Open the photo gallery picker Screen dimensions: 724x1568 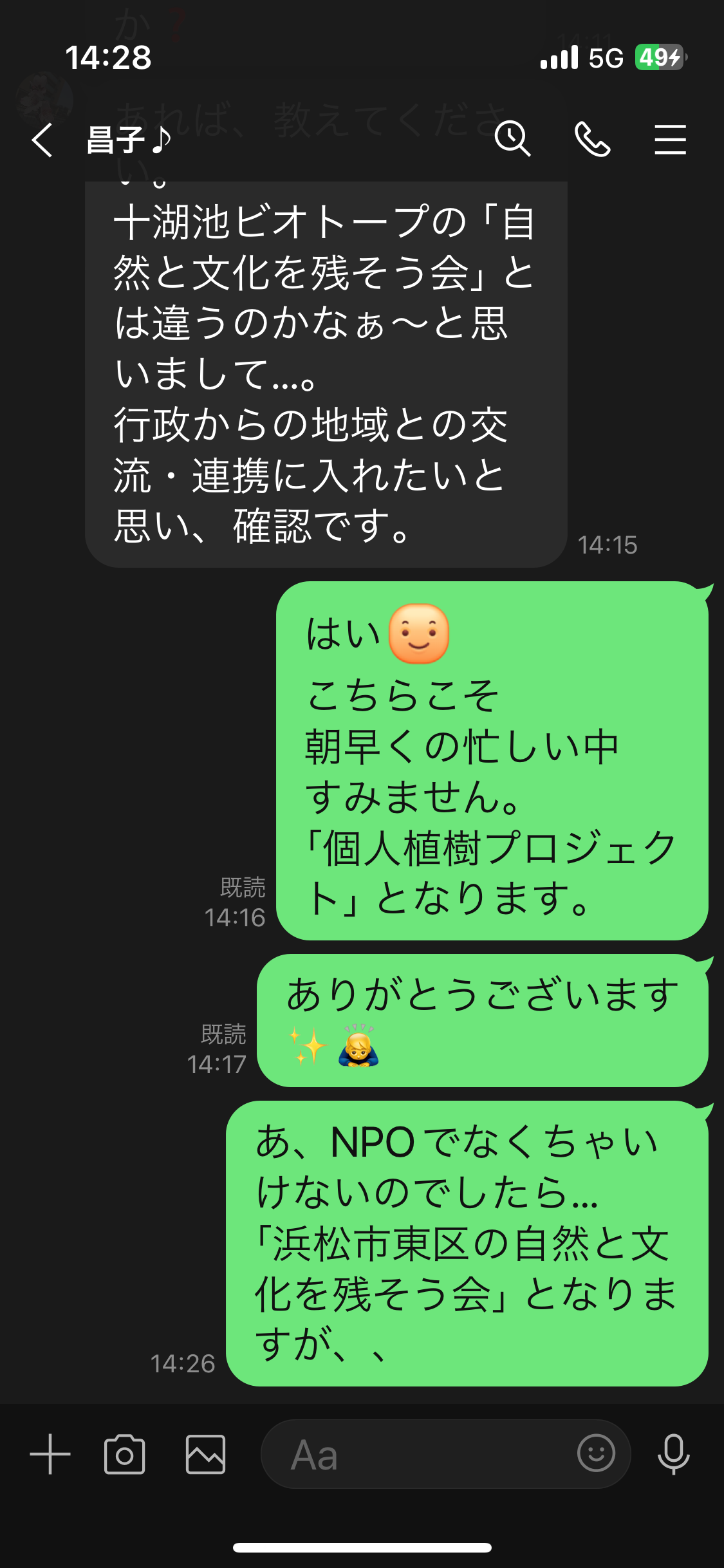click(x=206, y=1454)
